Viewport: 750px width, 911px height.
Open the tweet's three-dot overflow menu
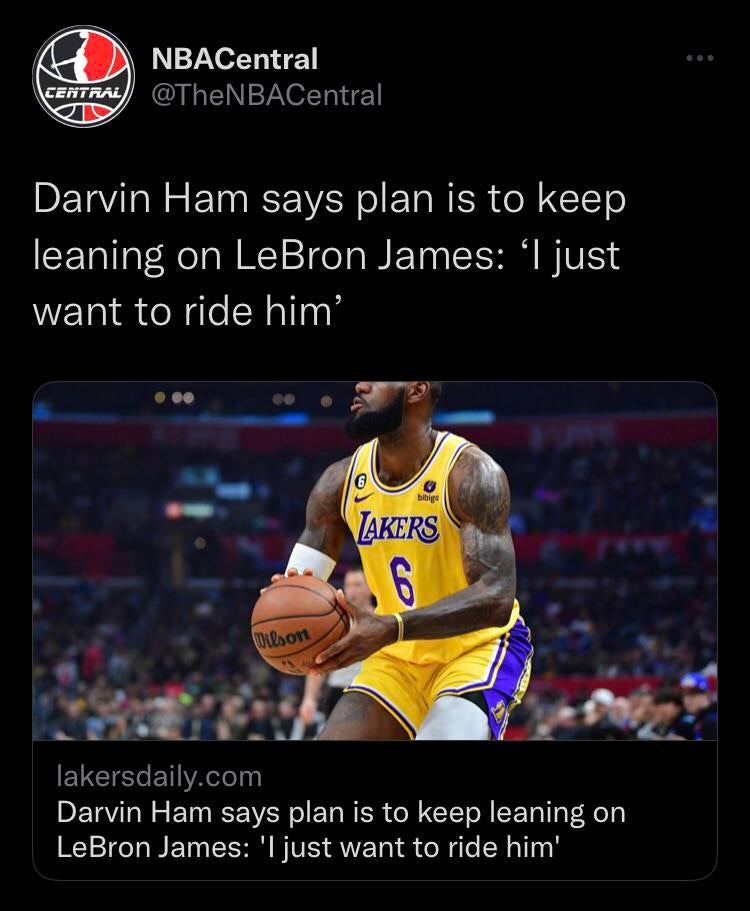click(x=699, y=58)
